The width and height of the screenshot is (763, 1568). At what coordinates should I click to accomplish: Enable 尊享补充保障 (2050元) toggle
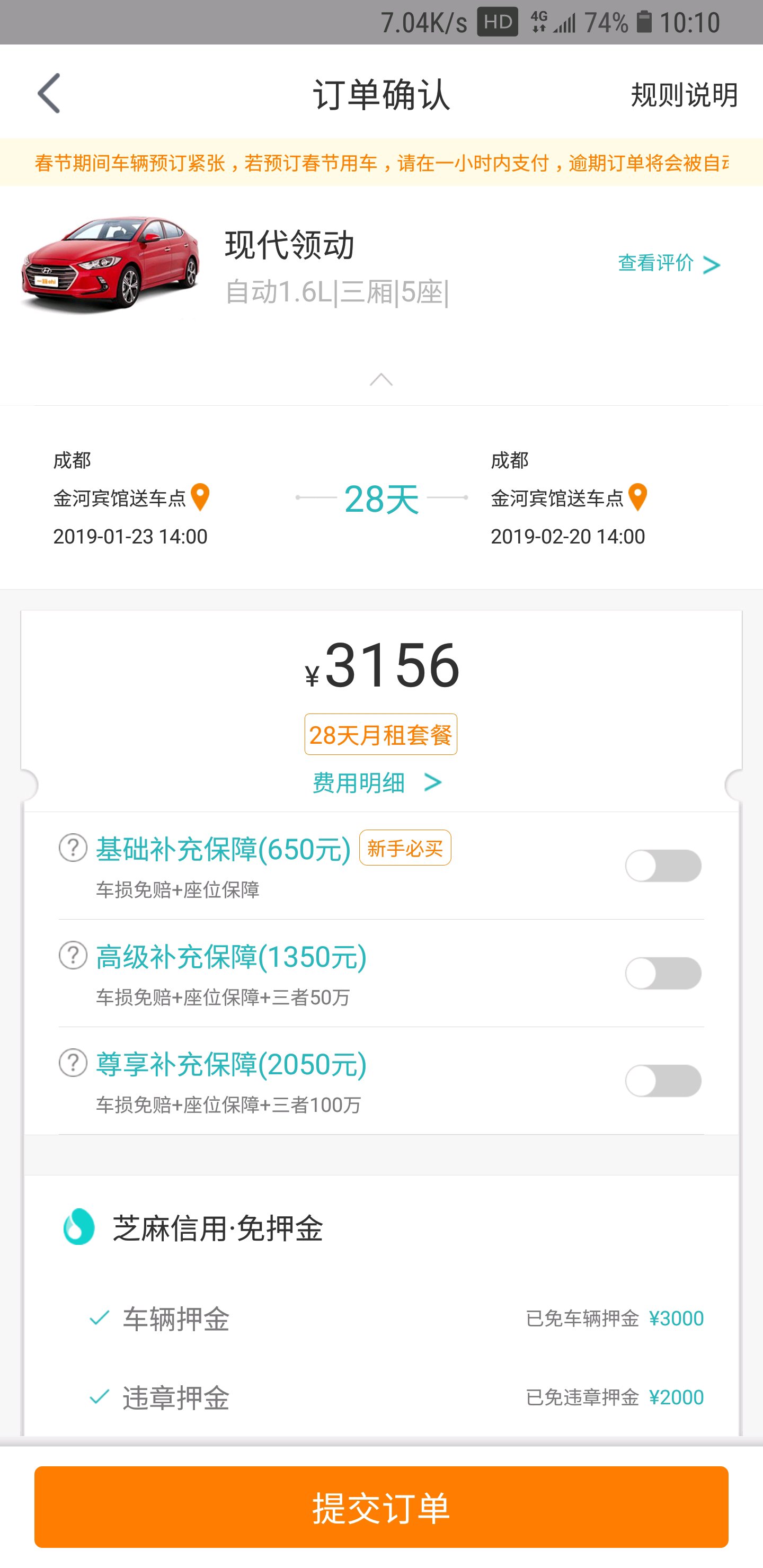click(x=662, y=1081)
